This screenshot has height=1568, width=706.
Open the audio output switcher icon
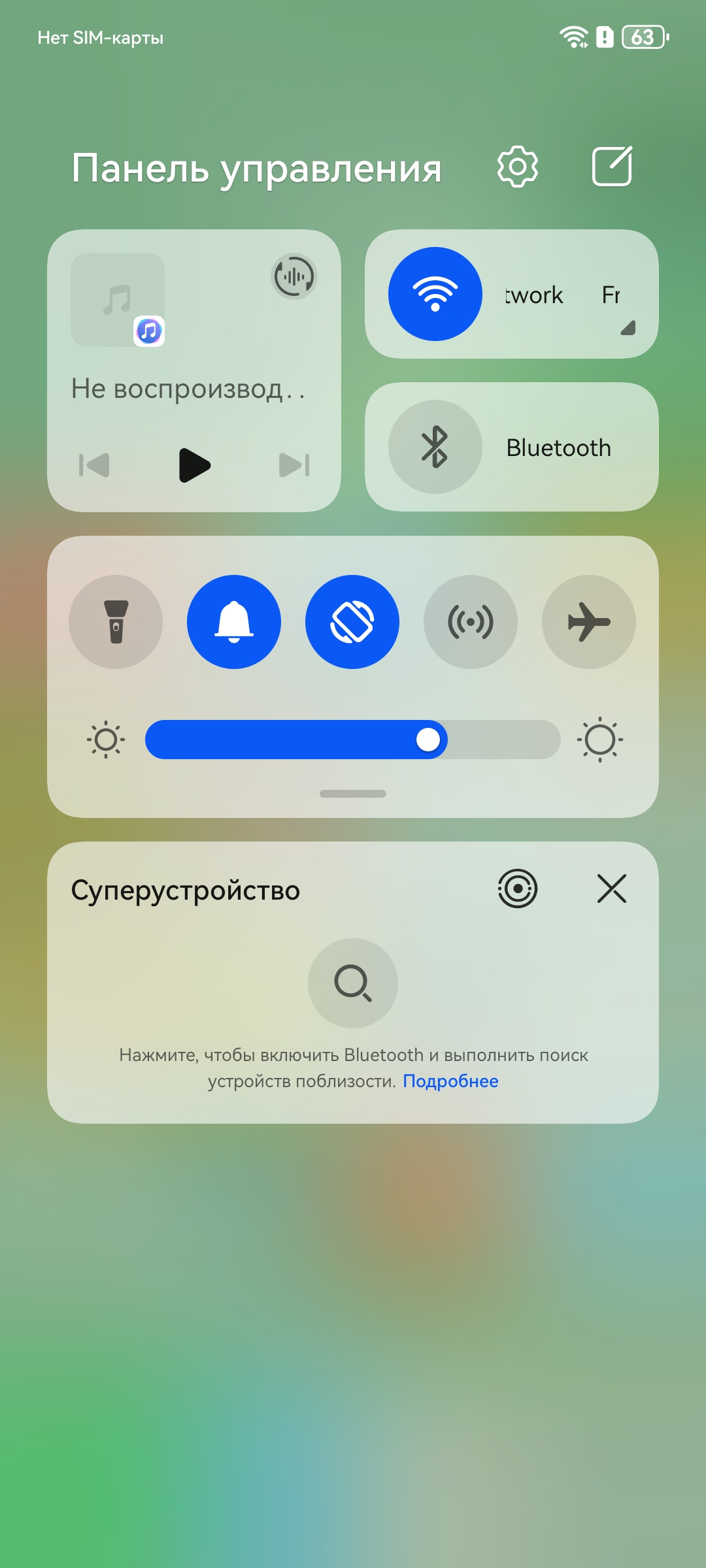pyautogui.click(x=294, y=276)
